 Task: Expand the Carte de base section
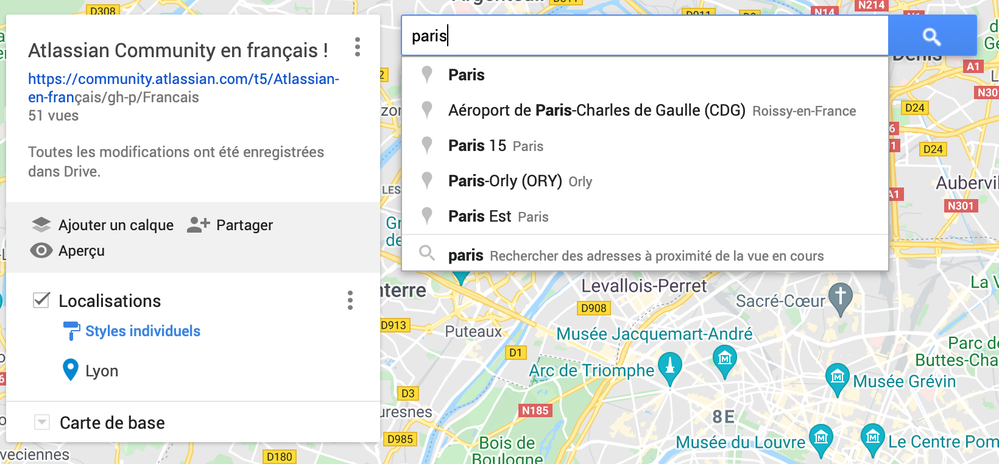coord(42,422)
